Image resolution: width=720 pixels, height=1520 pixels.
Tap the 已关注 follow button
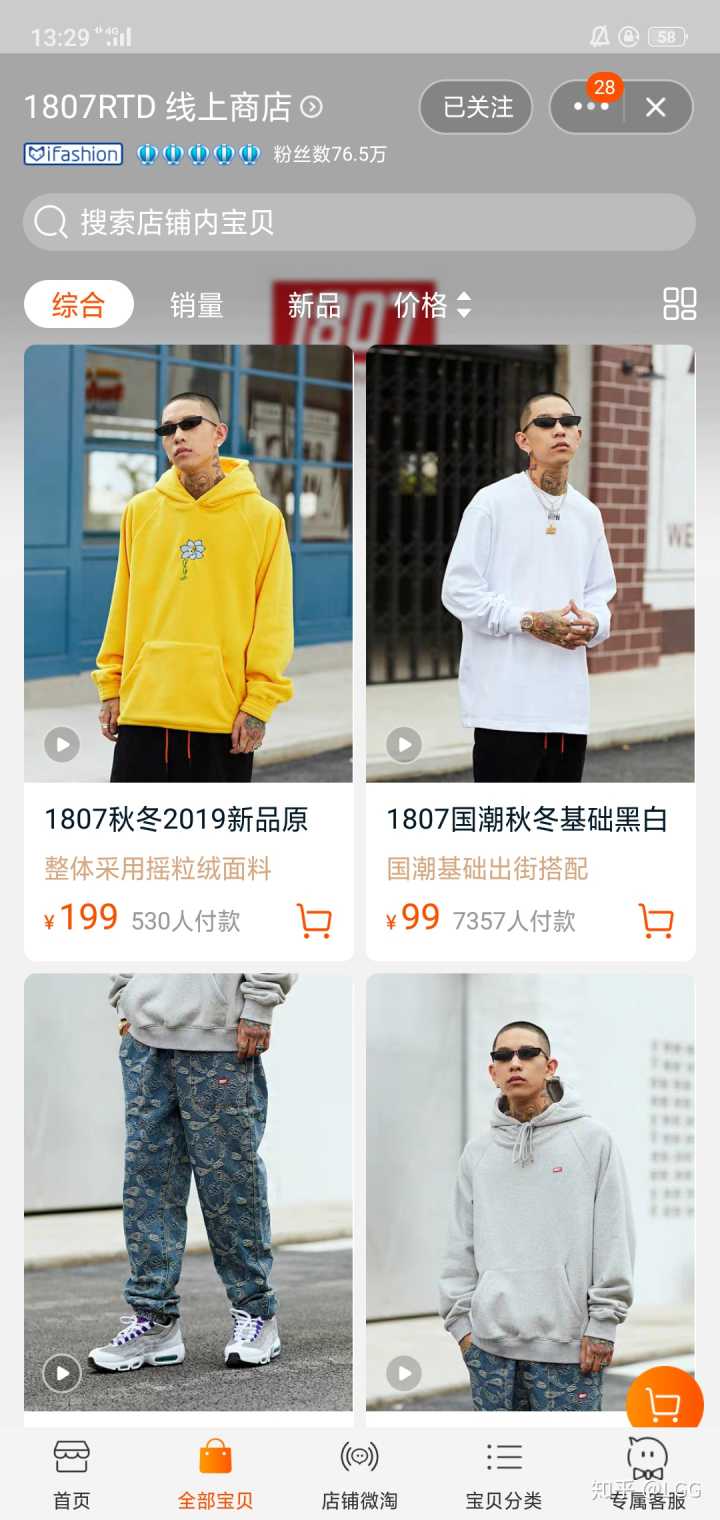(x=477, y=107)
